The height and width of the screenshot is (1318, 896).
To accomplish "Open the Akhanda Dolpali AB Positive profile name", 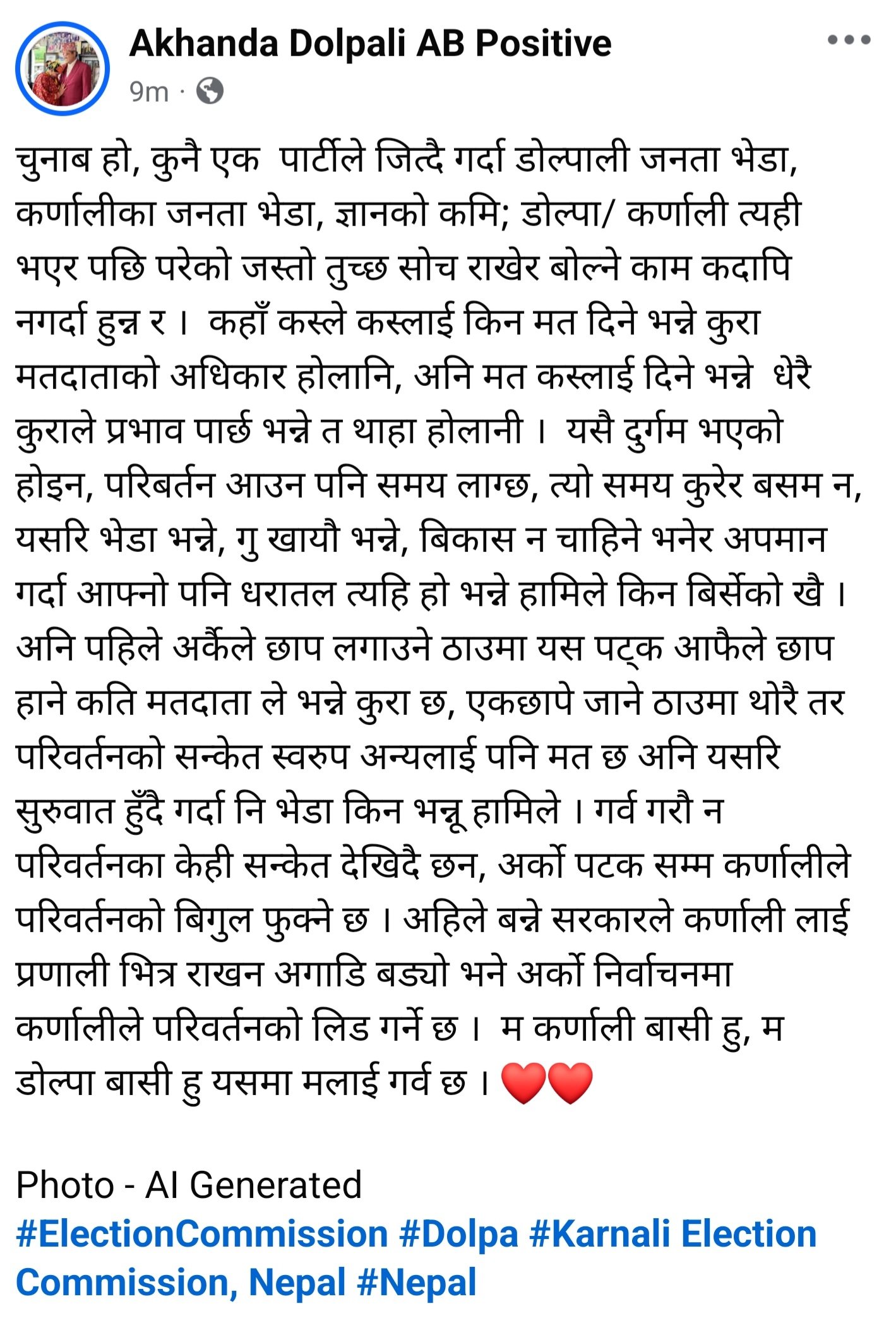I will (x=370, y=44).
